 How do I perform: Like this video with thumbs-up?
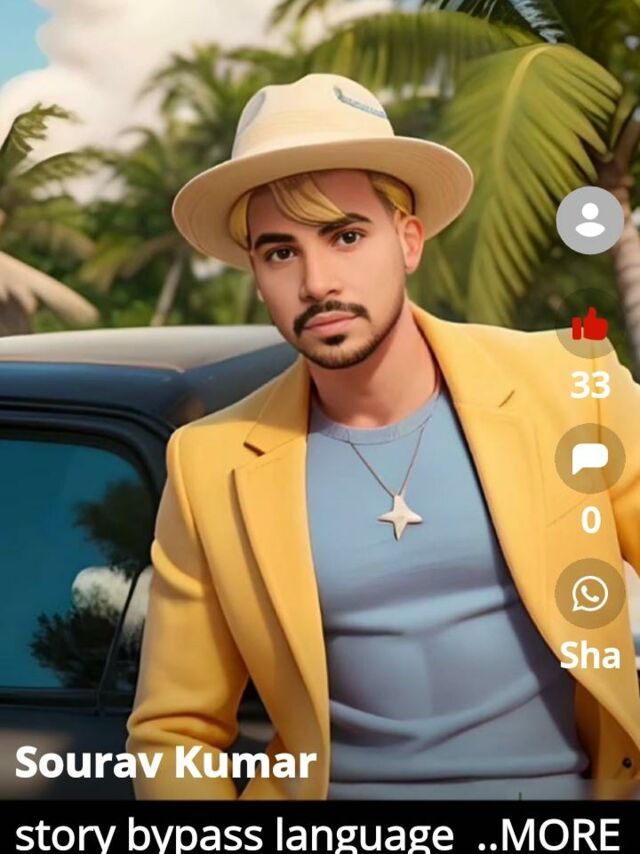[589, 325]
